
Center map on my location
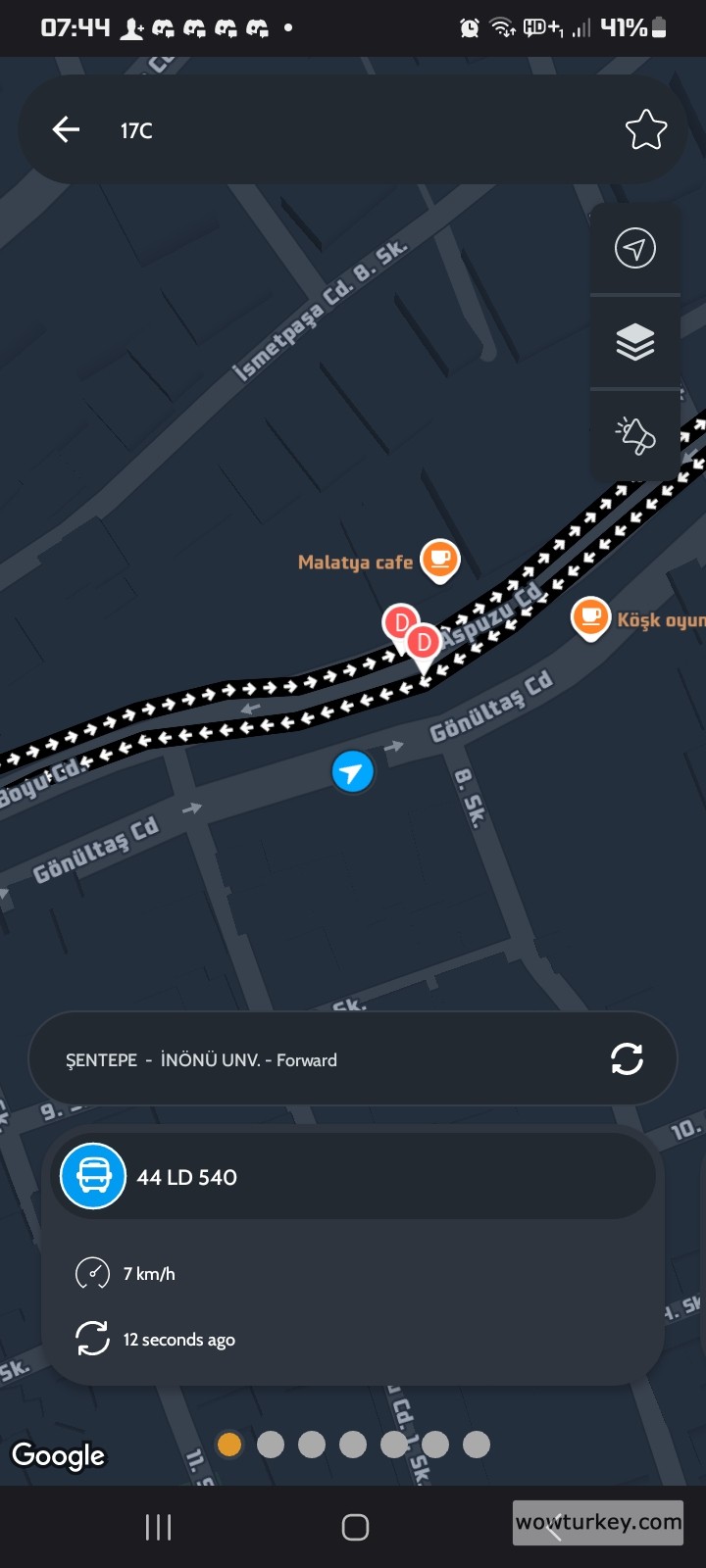(634, 248)
